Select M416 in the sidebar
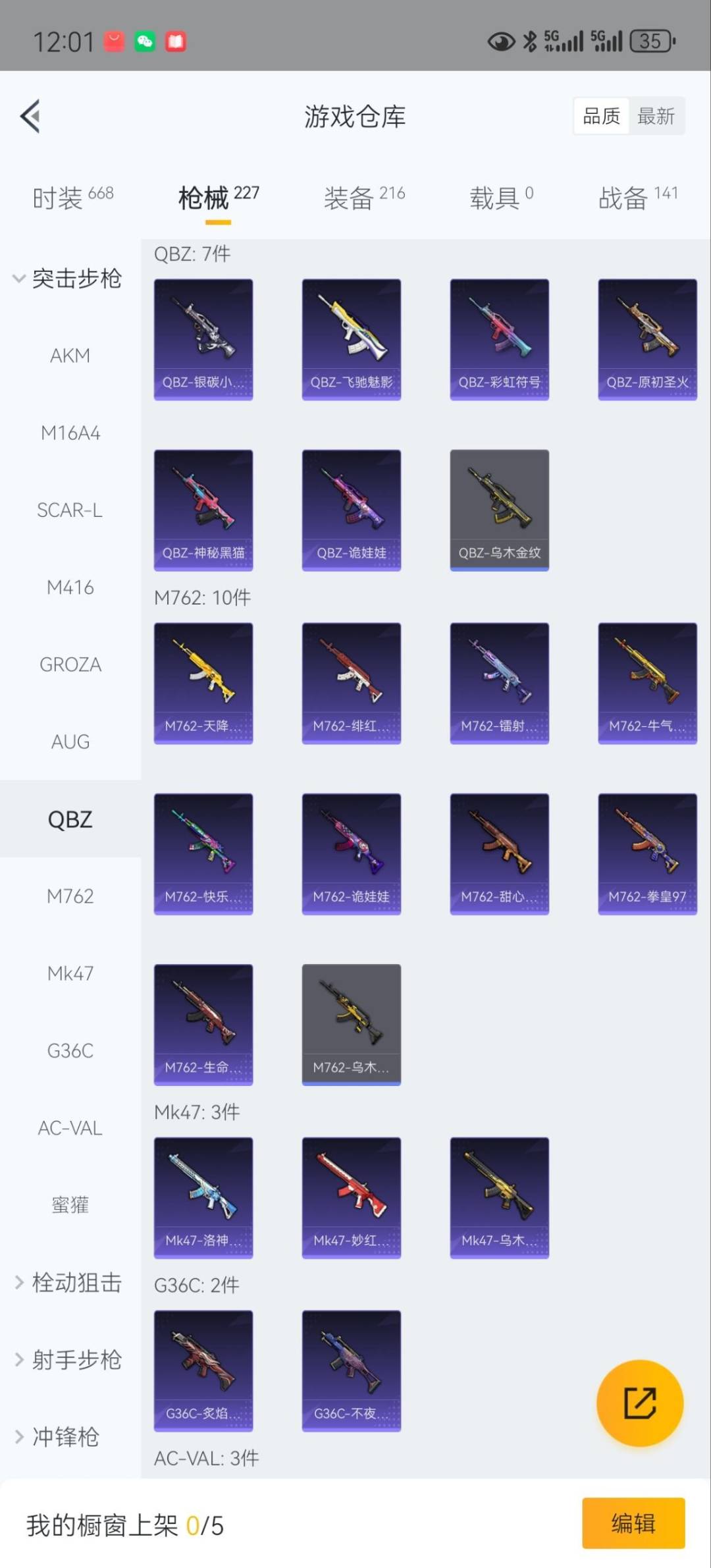The height and width of the screenshot is (1568, 711). [70, 587]
